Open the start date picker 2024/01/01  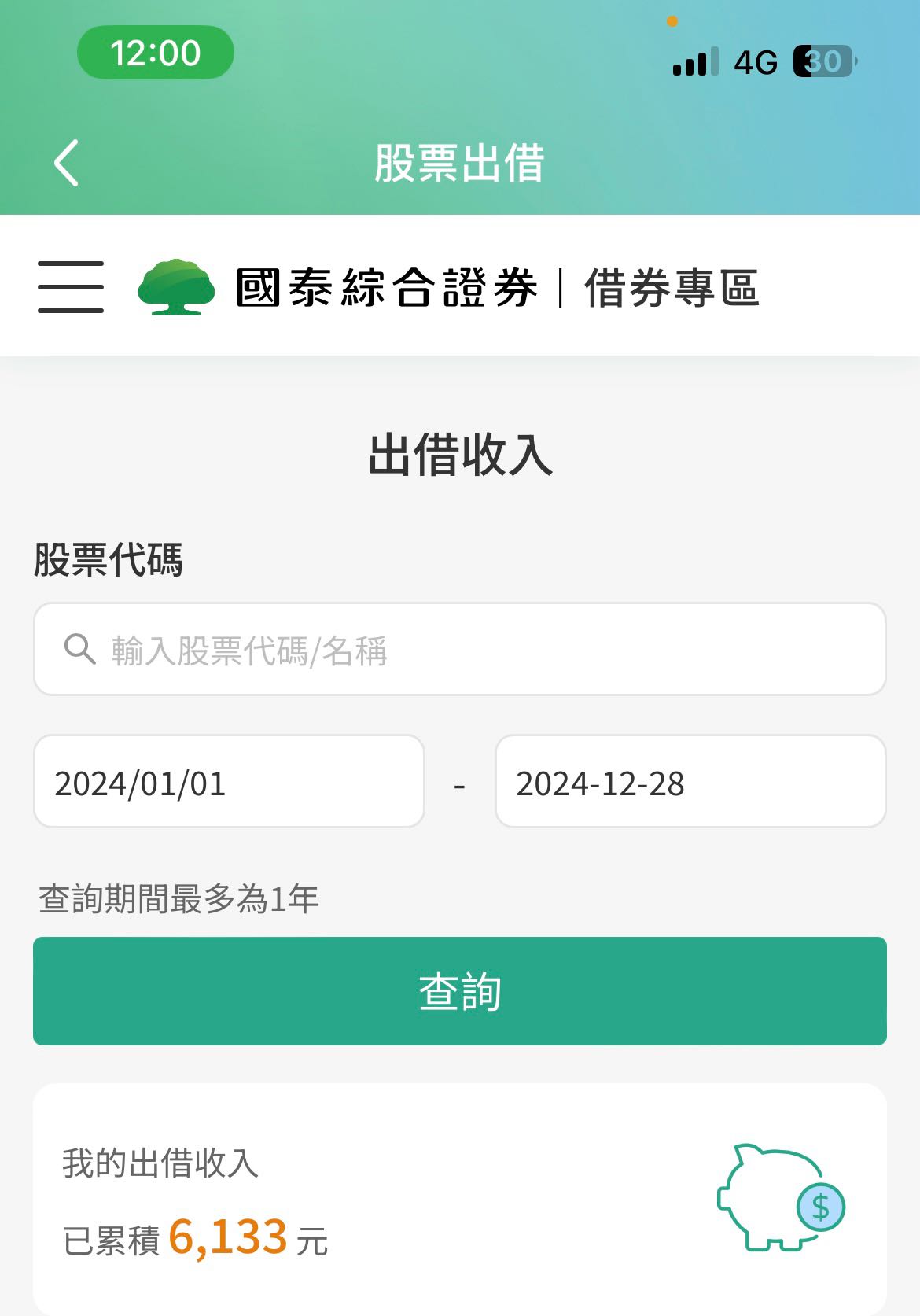coord(228,780)
